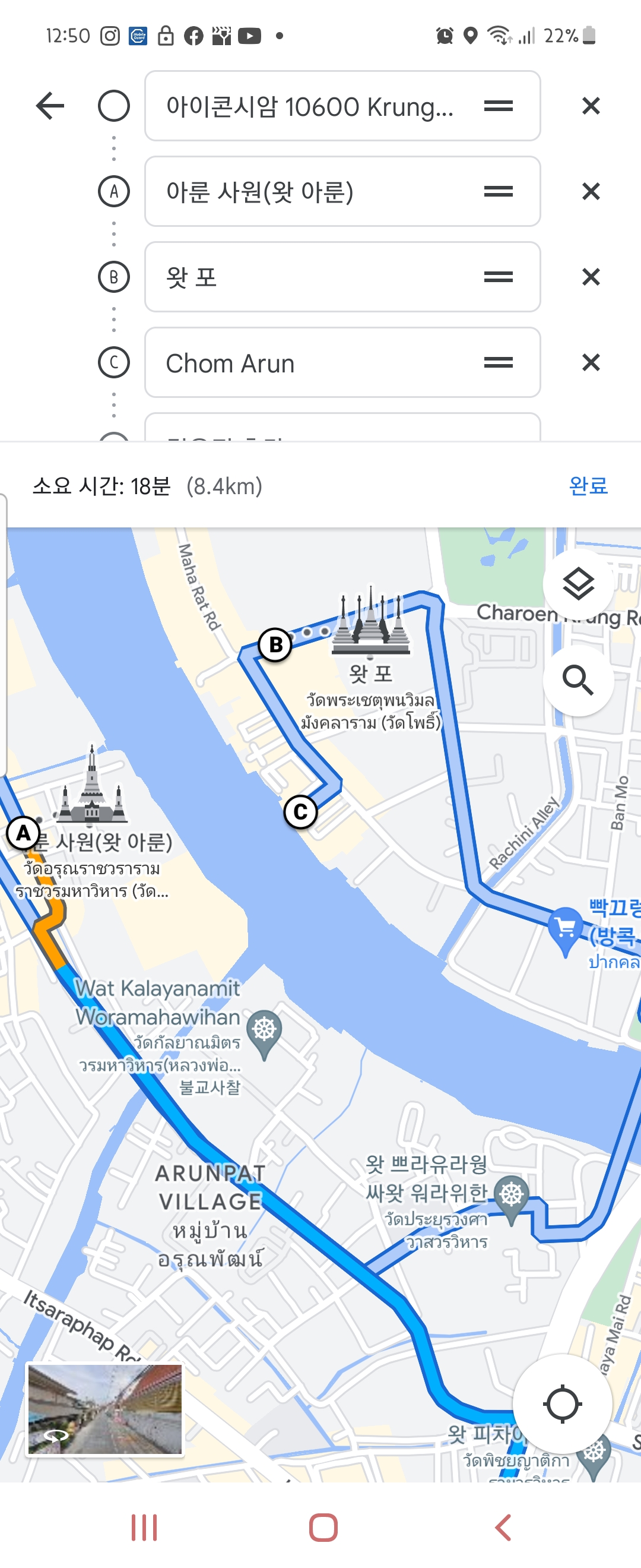Edit the 아이콘시암 starting point field

click(310, 106)
